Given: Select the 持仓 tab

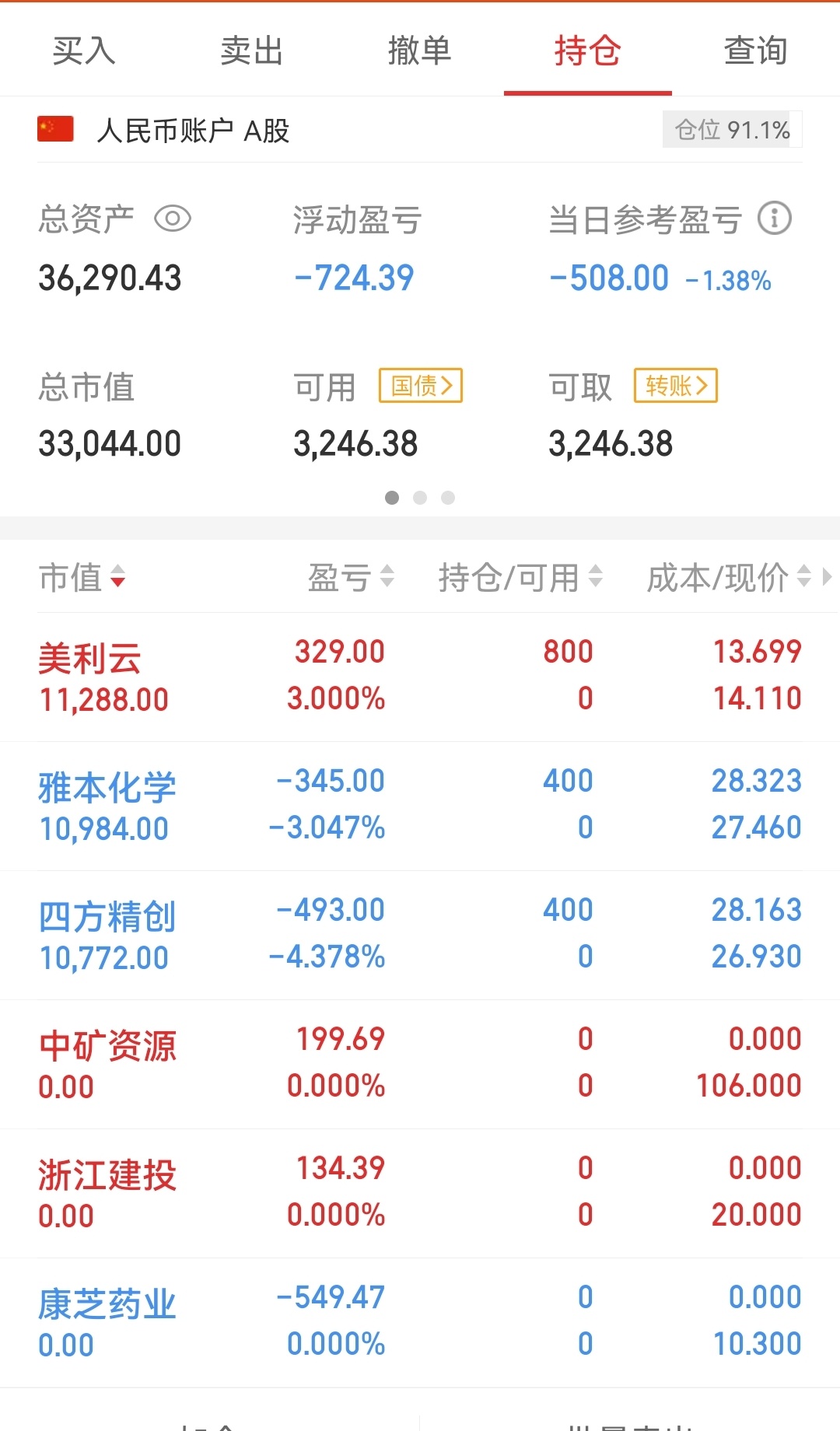Looking at the screenshot, I should coord(588,51).
